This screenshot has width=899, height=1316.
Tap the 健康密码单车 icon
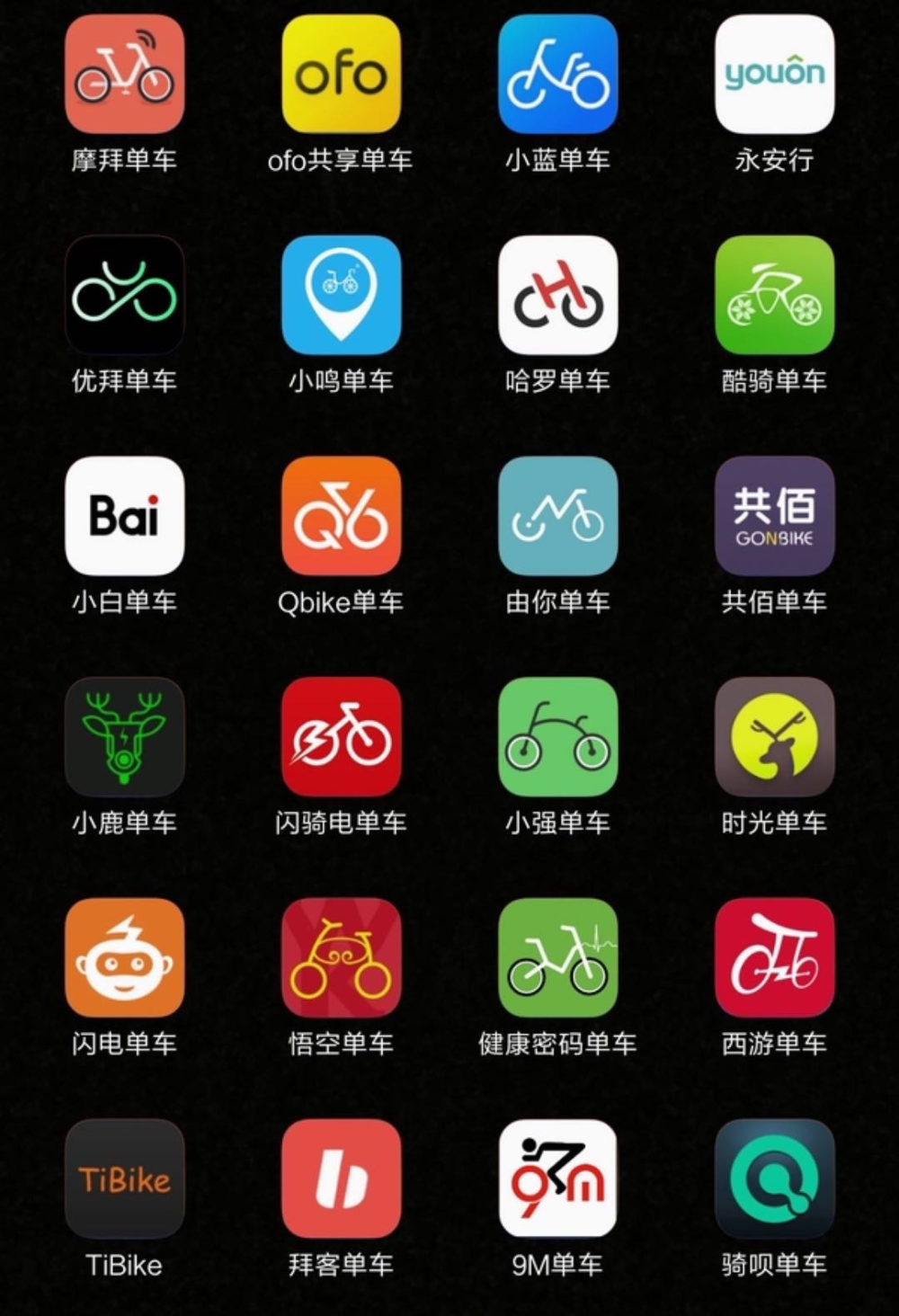pos(557,958)
